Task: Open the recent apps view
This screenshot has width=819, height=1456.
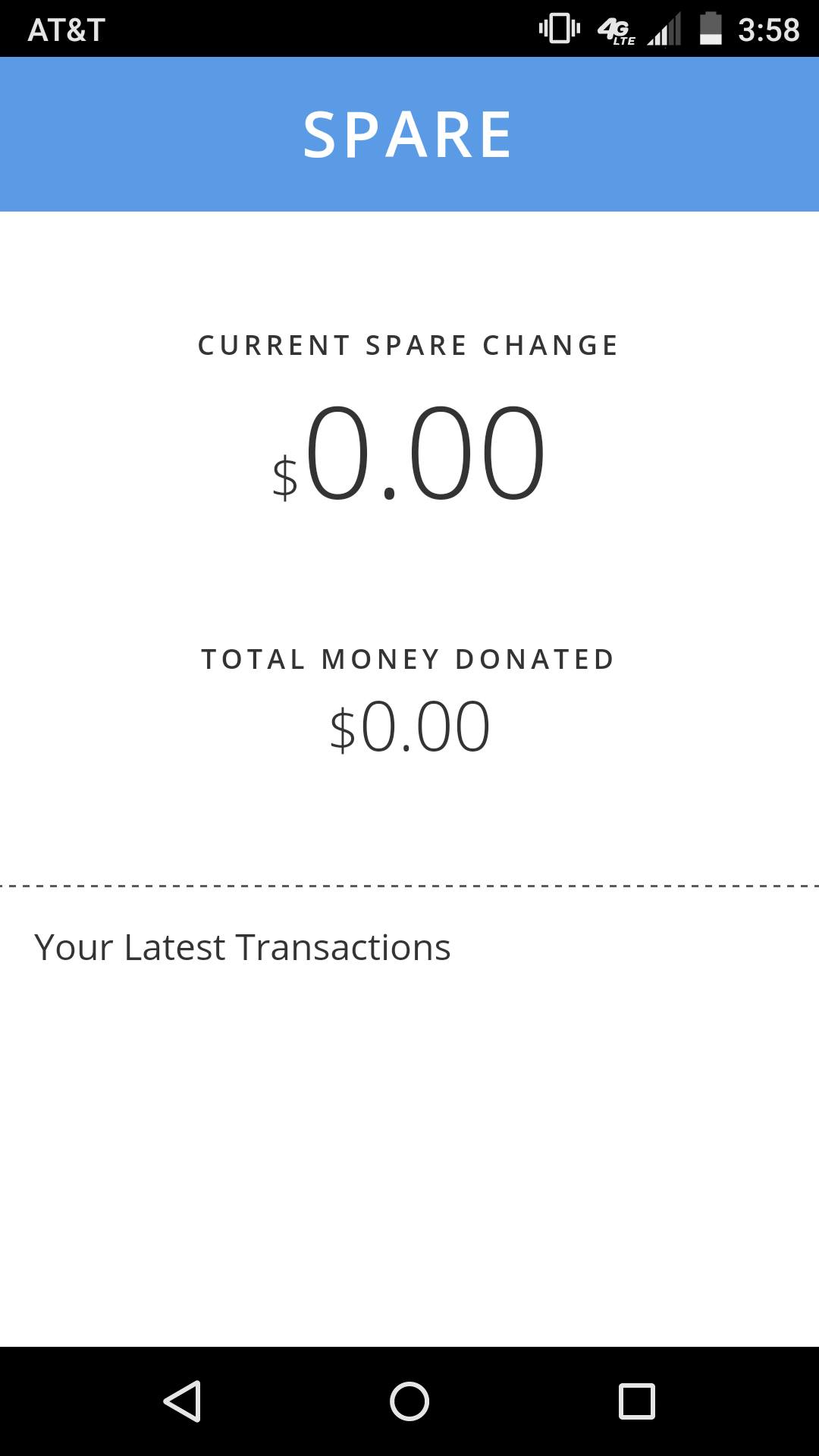Action: 637,1401
